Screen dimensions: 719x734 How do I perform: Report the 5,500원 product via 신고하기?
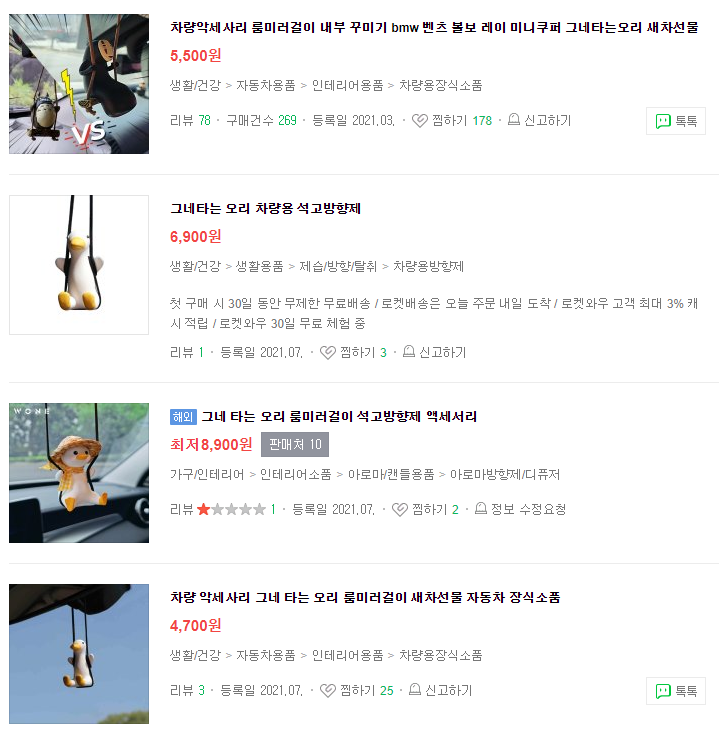(539, 120)
